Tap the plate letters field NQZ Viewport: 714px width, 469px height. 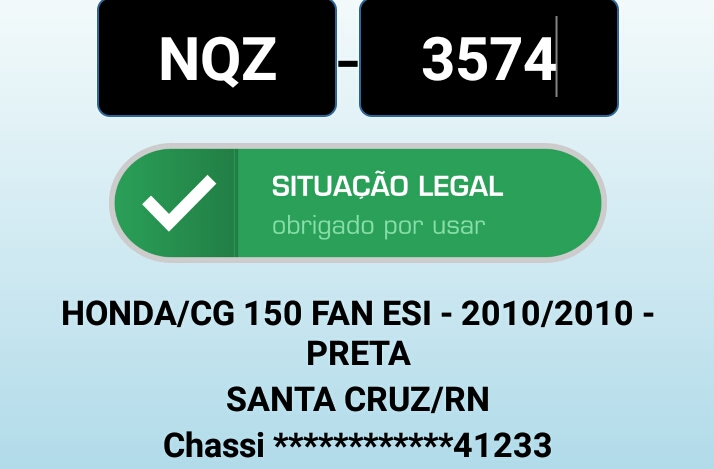pyautogui.click(x=217, y=60)
